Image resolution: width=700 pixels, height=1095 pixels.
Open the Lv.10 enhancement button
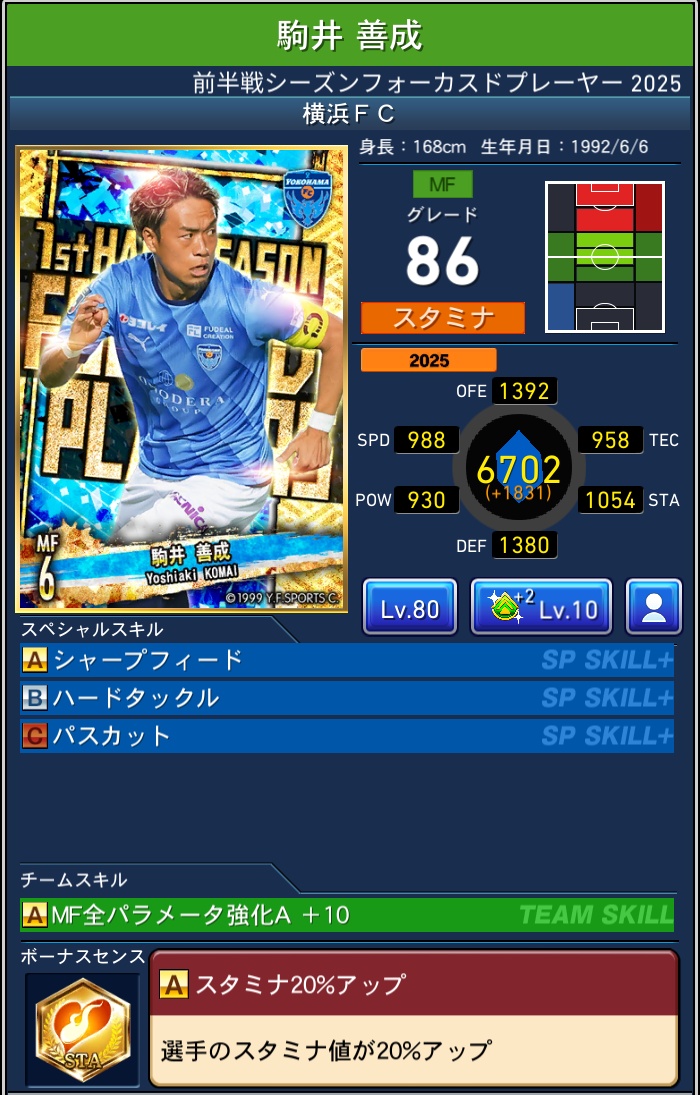541,607
